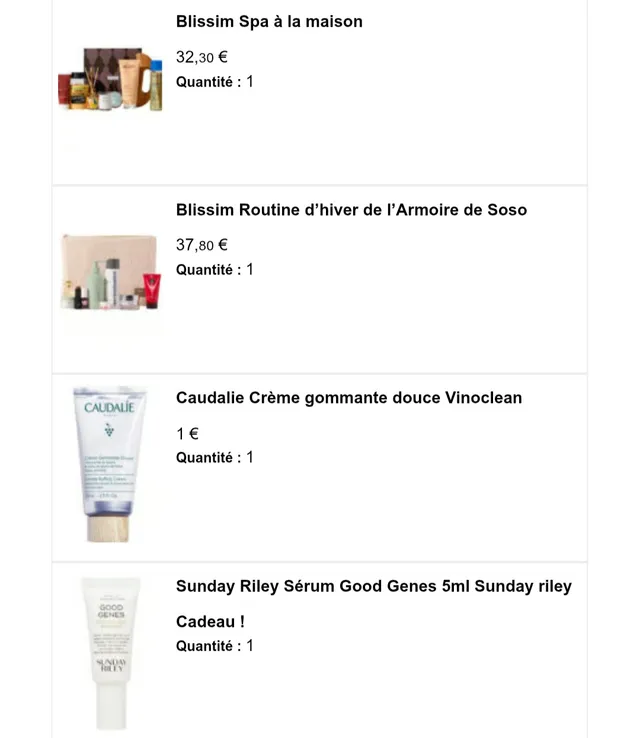View Caudalie Crème gommante douce Vinoclean product
The width and height of the screenshot is (640, 738).
[348, 398]
